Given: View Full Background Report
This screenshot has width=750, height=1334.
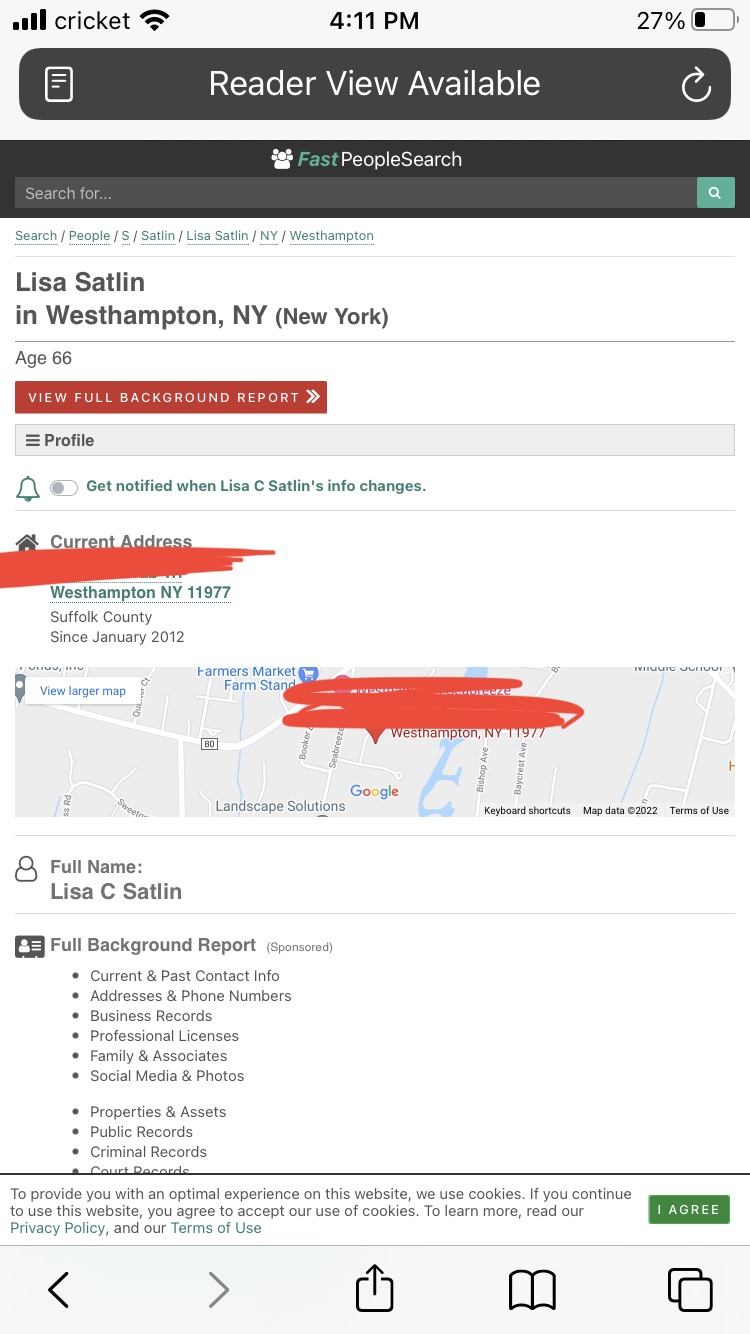Looking at the screenshot, I should pos(171,397).
